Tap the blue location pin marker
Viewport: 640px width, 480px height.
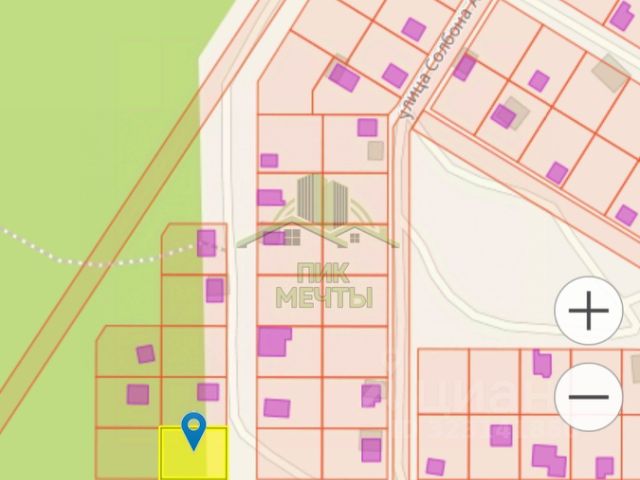[194, 430]
